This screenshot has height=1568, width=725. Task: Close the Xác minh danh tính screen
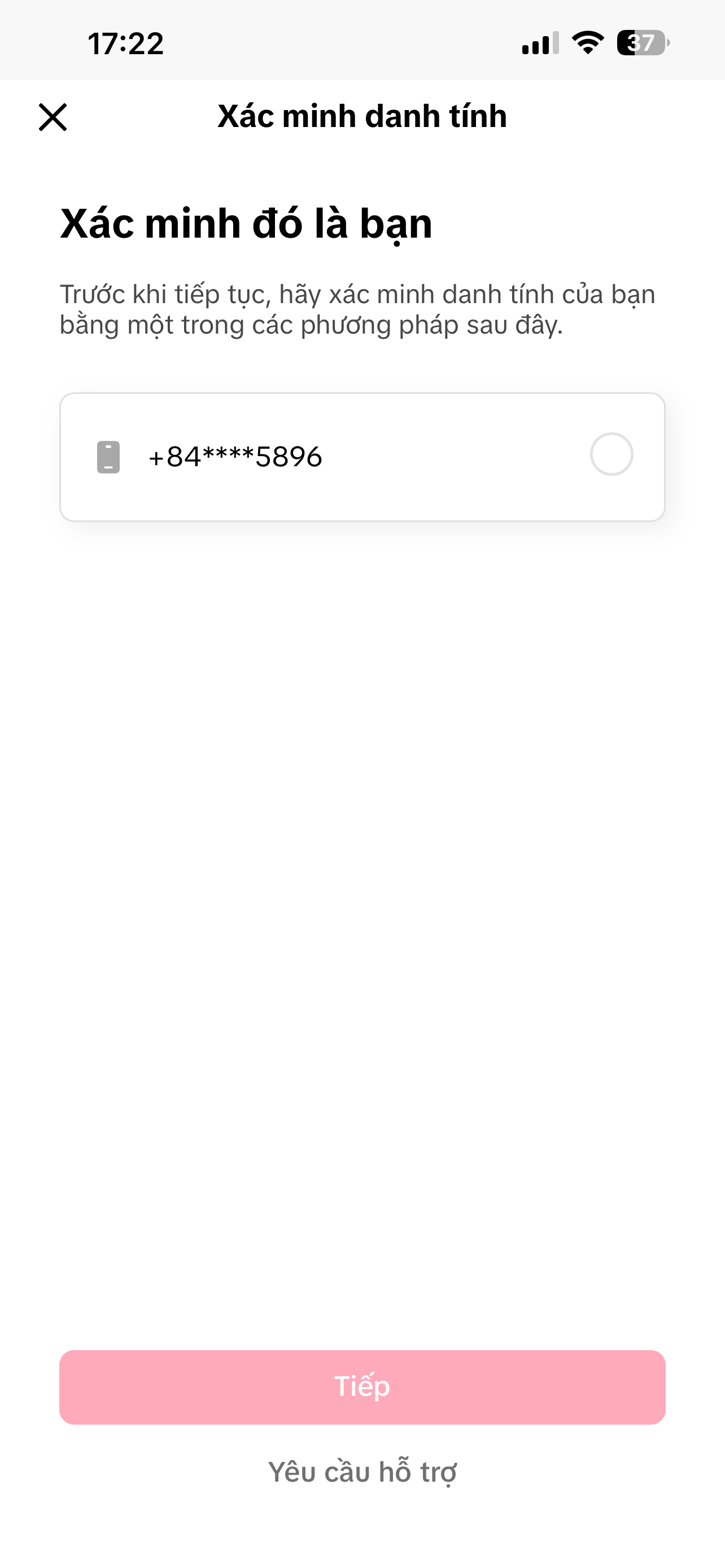click(x=53, y=117)
